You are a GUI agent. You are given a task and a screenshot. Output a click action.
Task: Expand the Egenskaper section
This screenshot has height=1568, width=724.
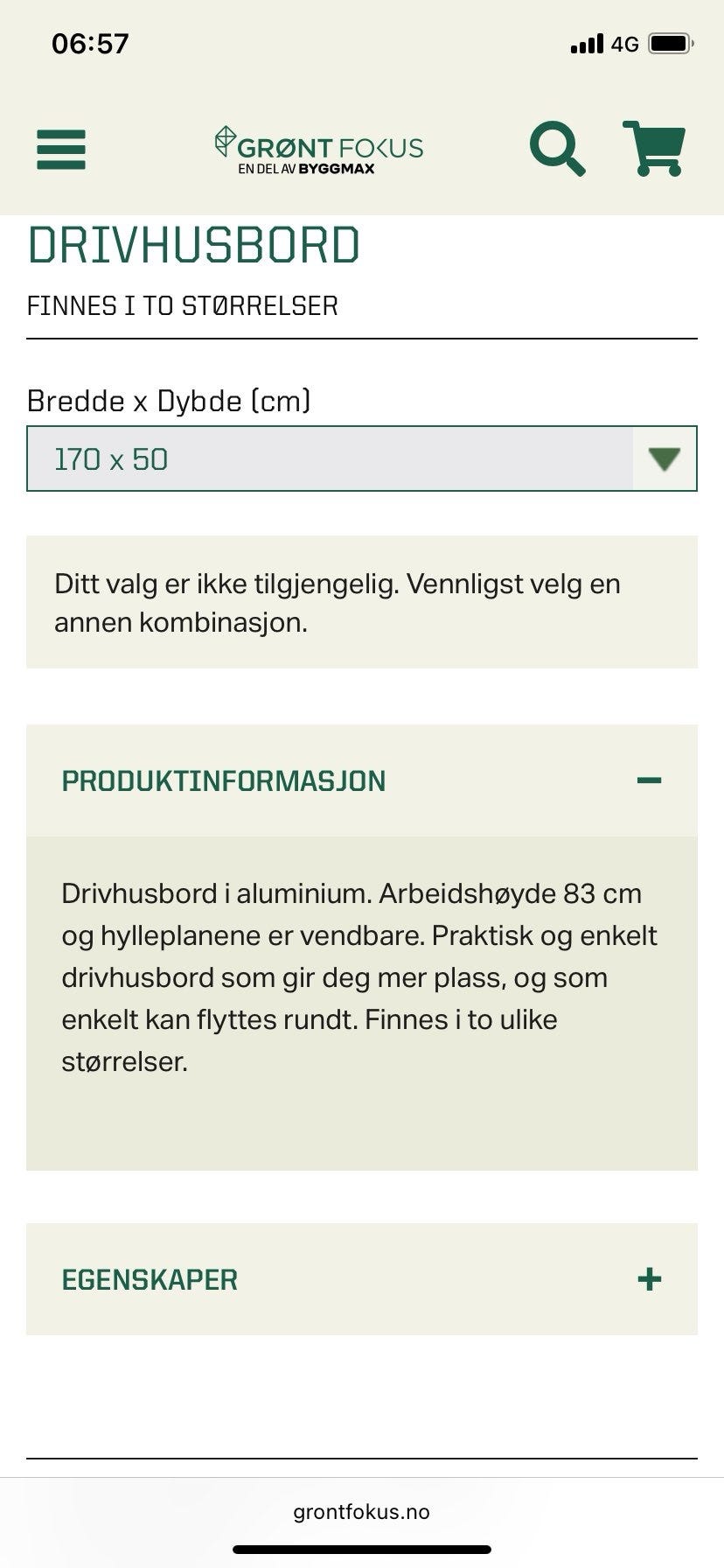tap(649, 1279)
